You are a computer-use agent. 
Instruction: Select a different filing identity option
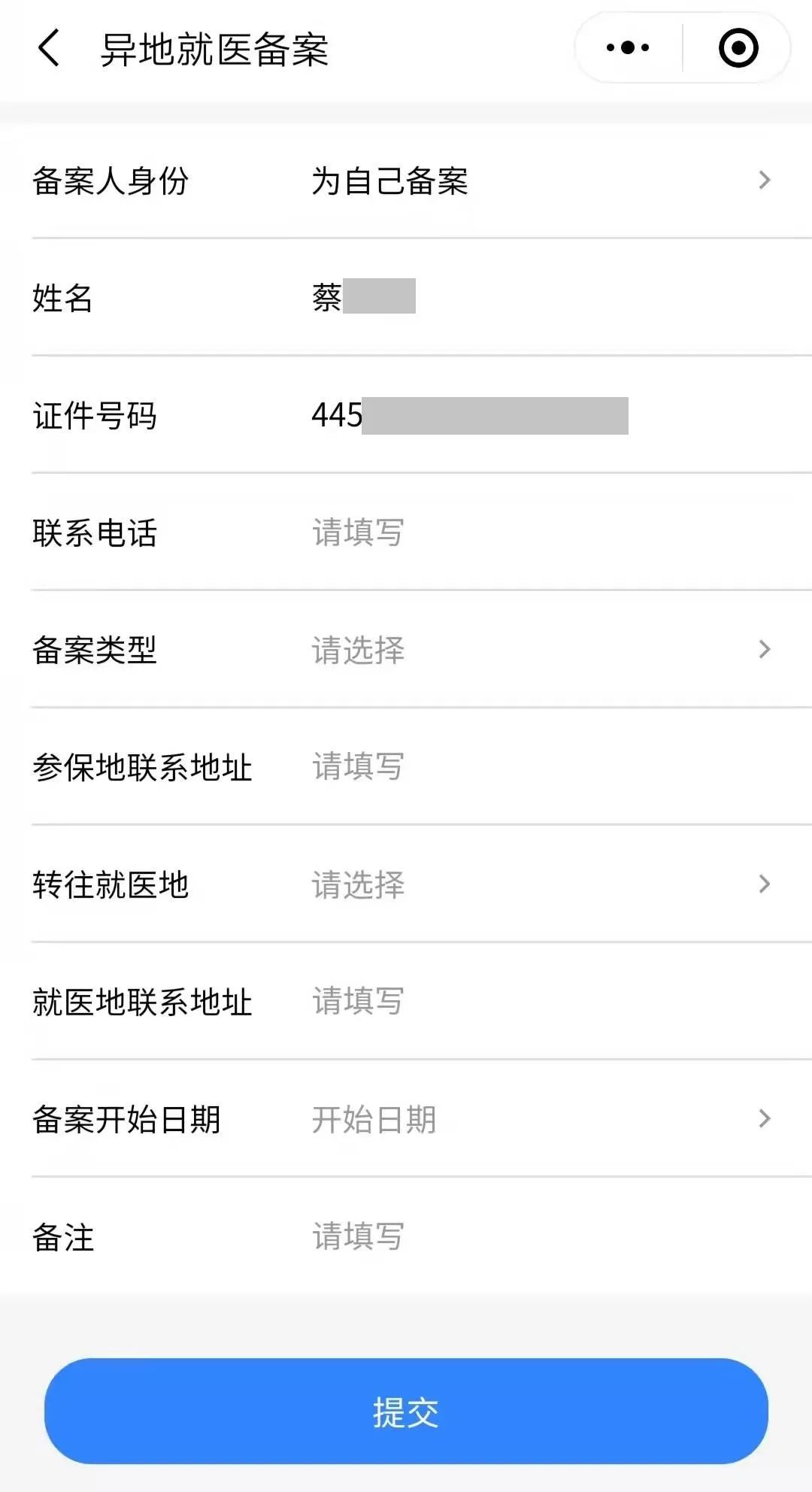point(389,180)
